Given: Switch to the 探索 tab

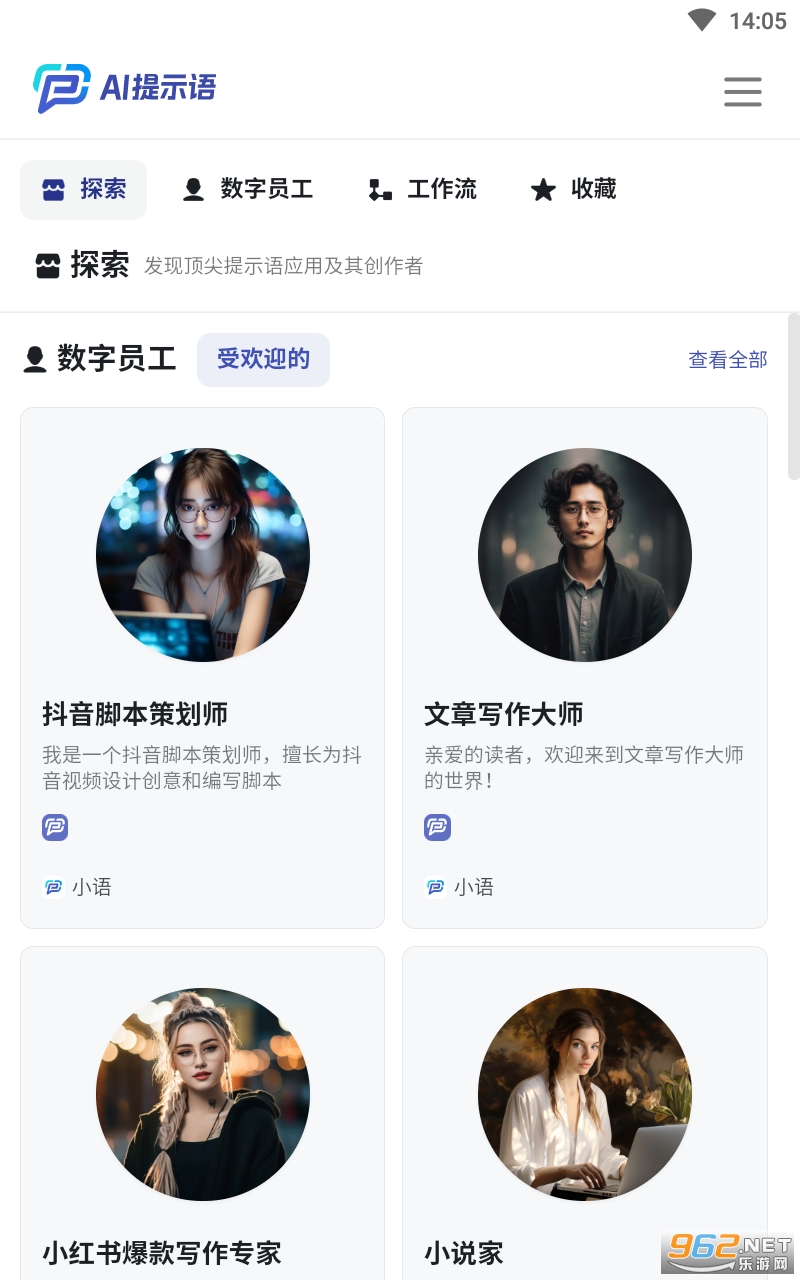Looking at the screenshot, I should (84, 189).
